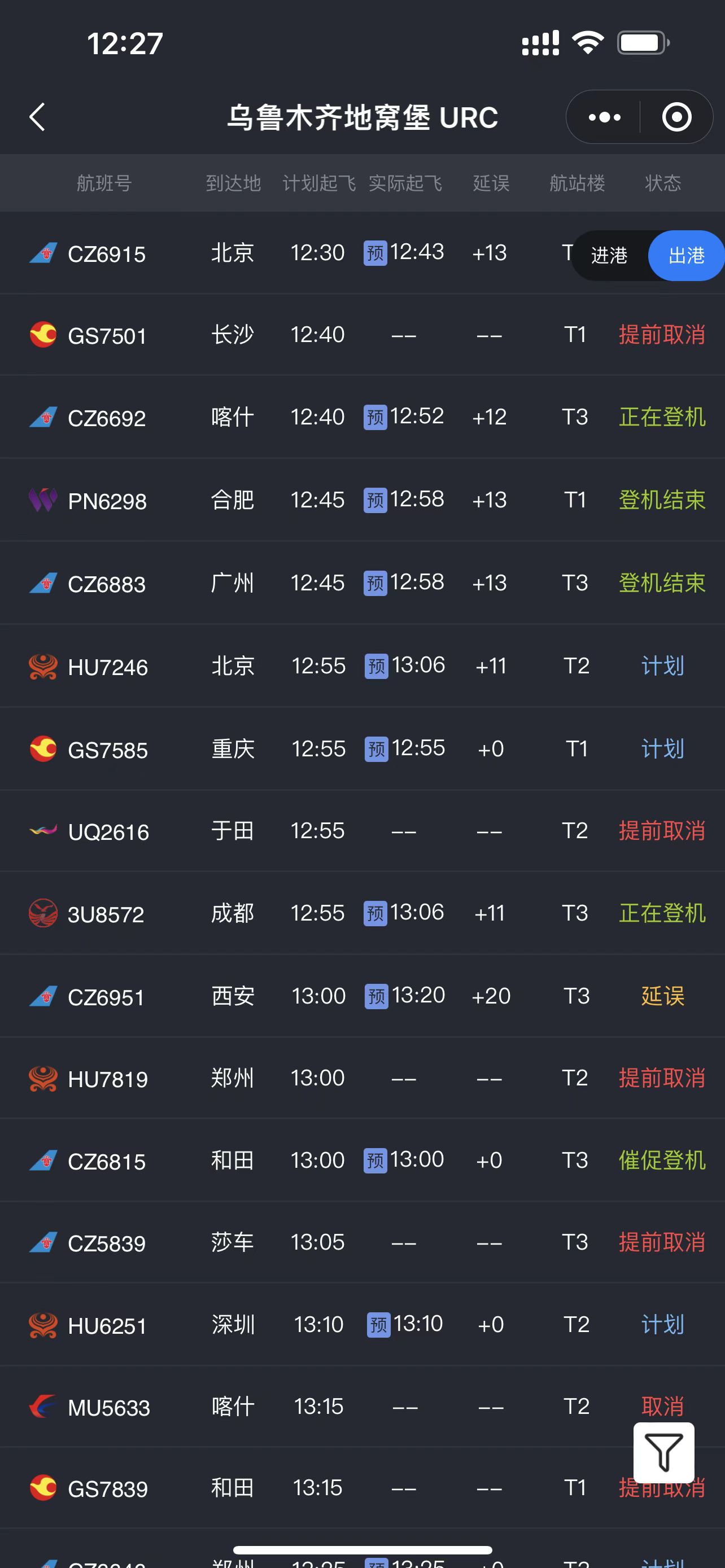Open flight GS7501 to 长沙
This screenshot has width=725, height=1568.
point(362,335)
